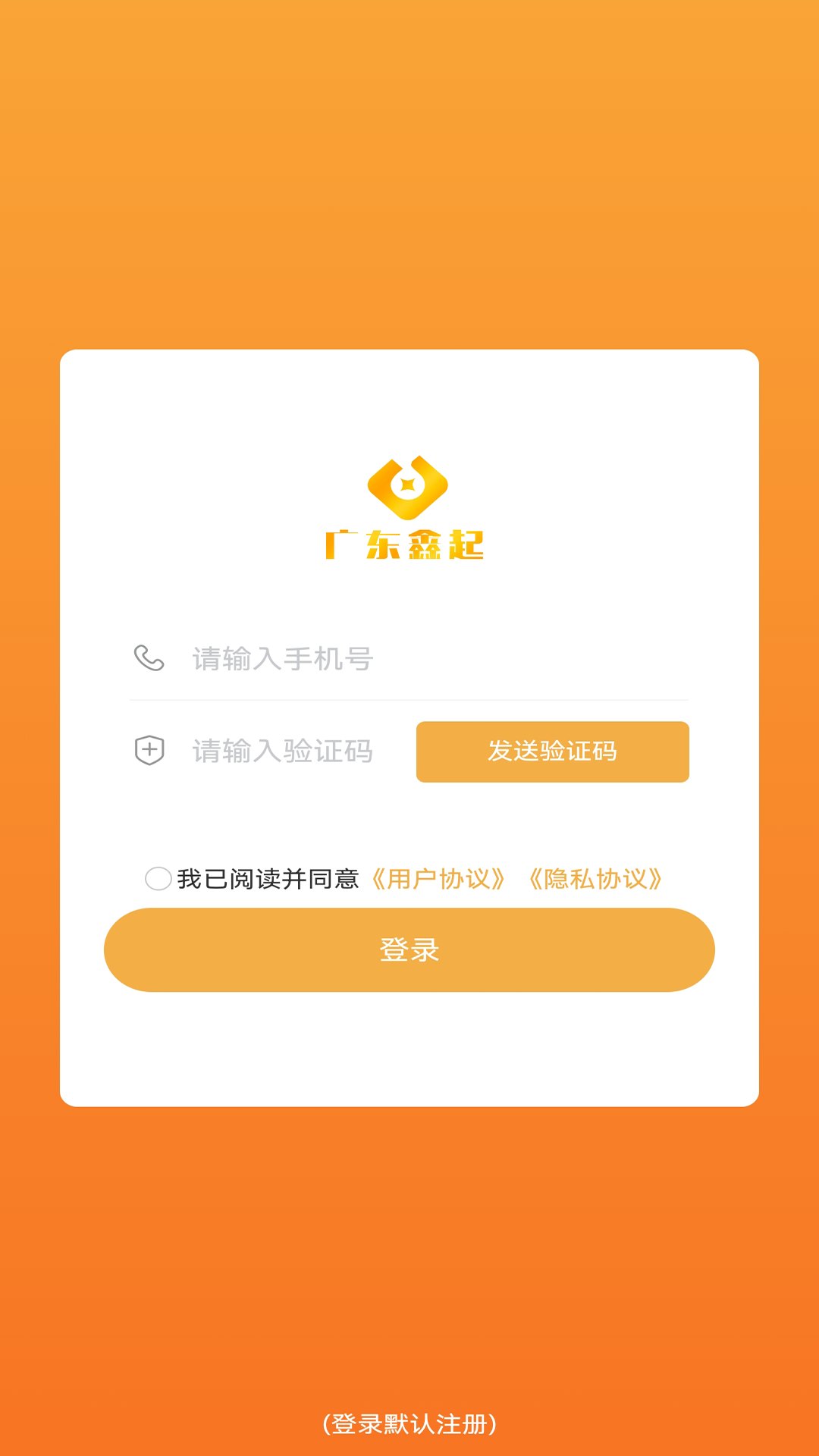
Task: Check the 我已阅读并同意 agreement circle
Action: (x=158, y=879)
